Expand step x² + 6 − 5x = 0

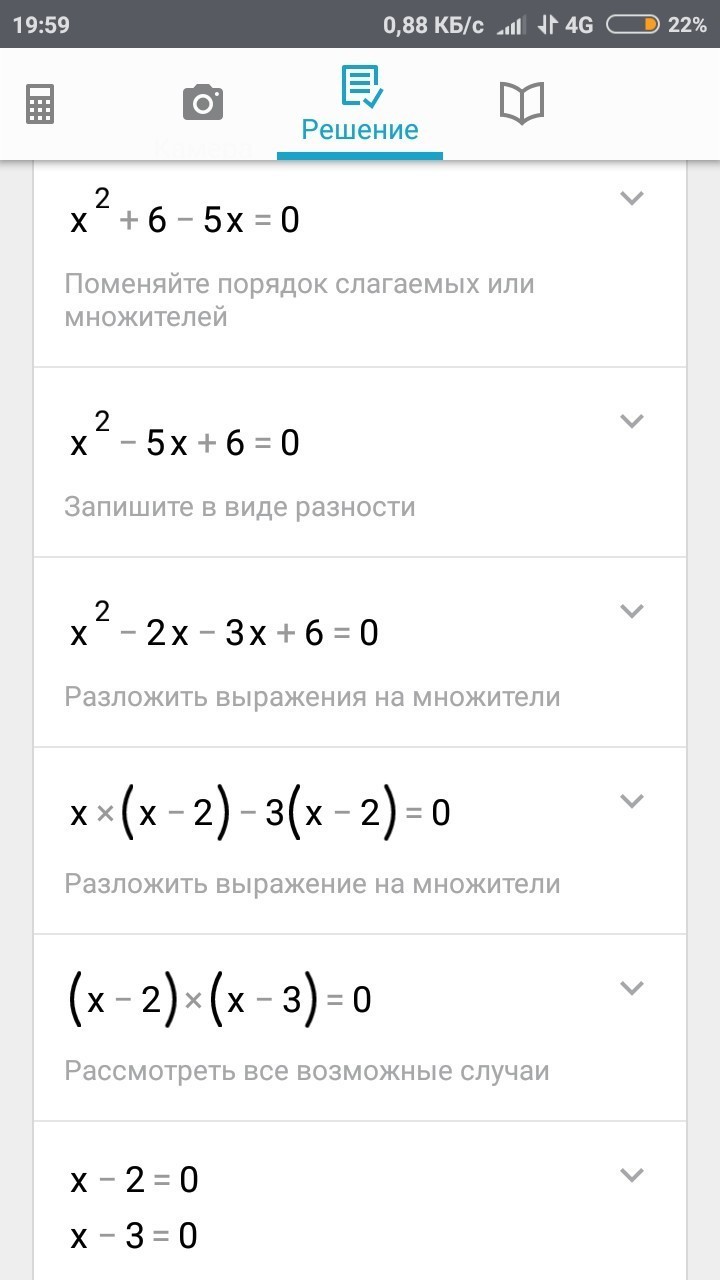631,198
